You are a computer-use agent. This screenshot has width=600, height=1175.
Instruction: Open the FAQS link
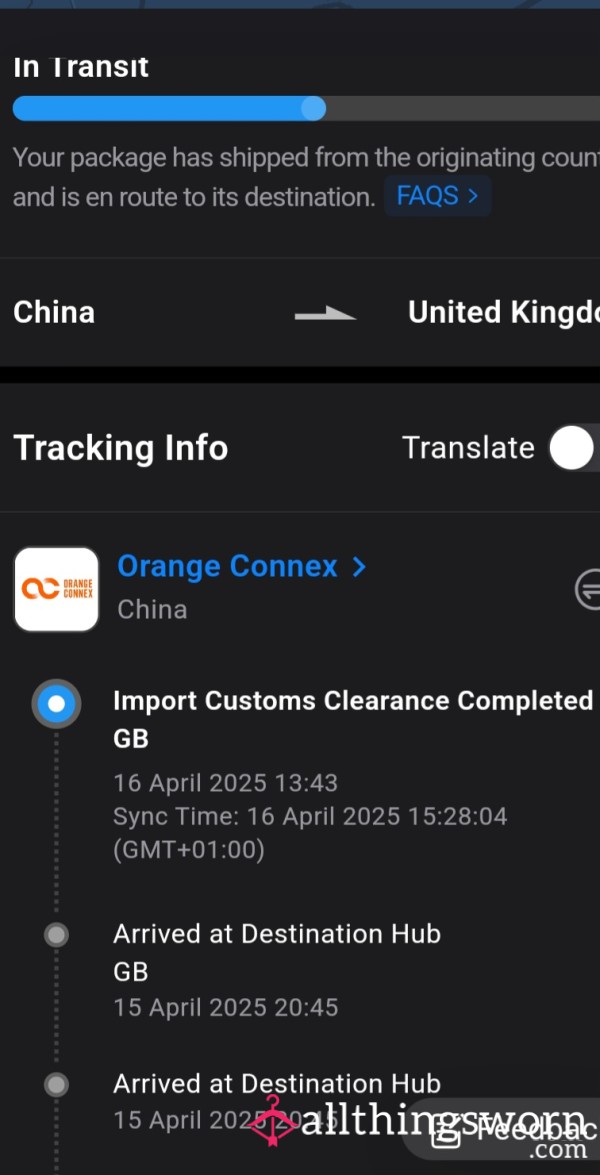pos(437,196)
